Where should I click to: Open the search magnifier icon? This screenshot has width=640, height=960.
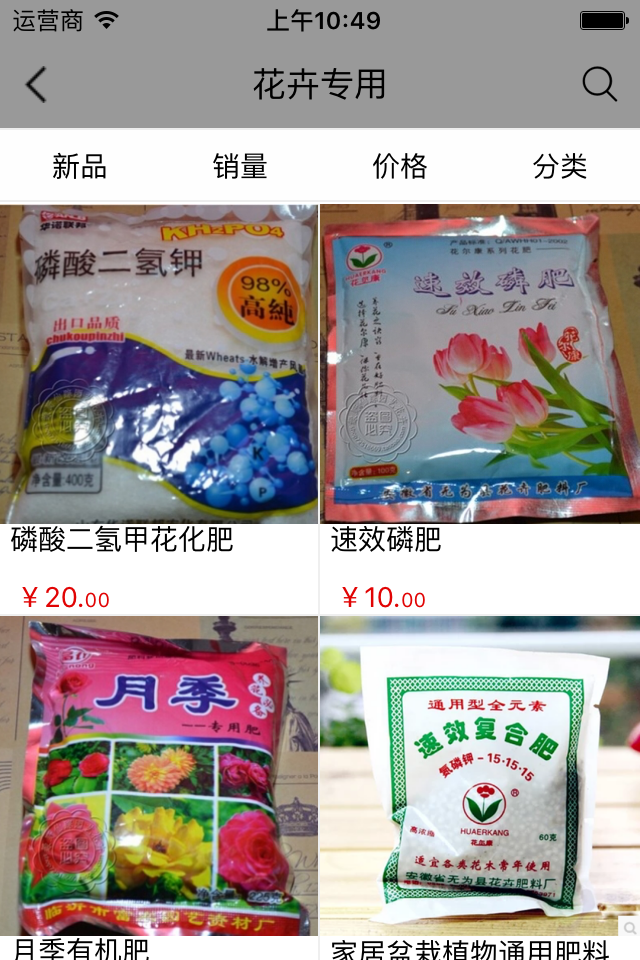click(599, 85)
